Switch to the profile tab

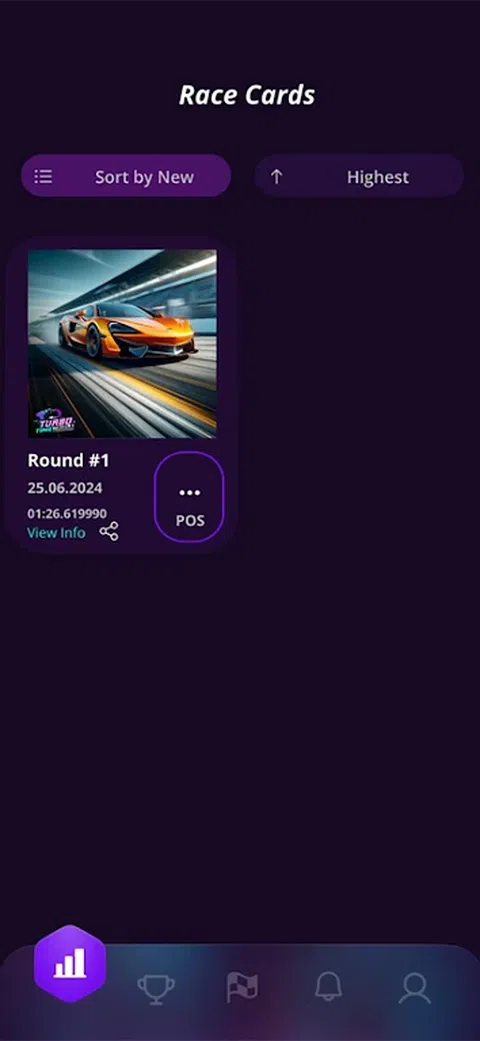[415, 989]
